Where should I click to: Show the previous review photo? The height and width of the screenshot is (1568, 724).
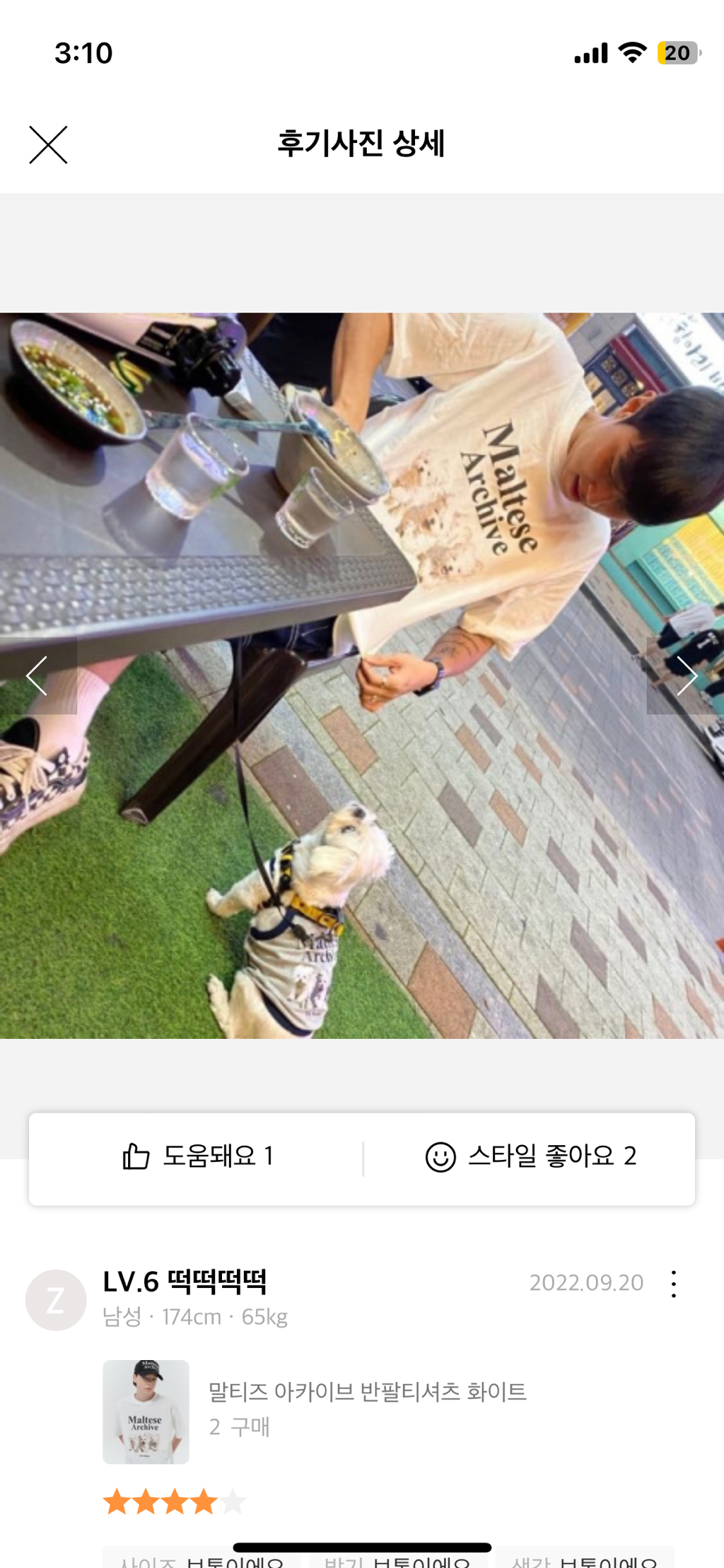(37, 675)
